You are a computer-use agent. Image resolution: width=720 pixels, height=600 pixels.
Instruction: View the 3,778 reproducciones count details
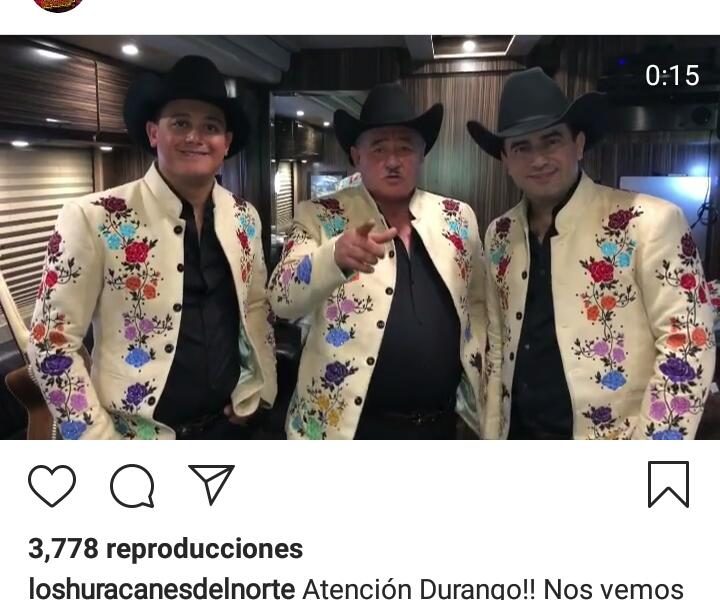point(166,549)
